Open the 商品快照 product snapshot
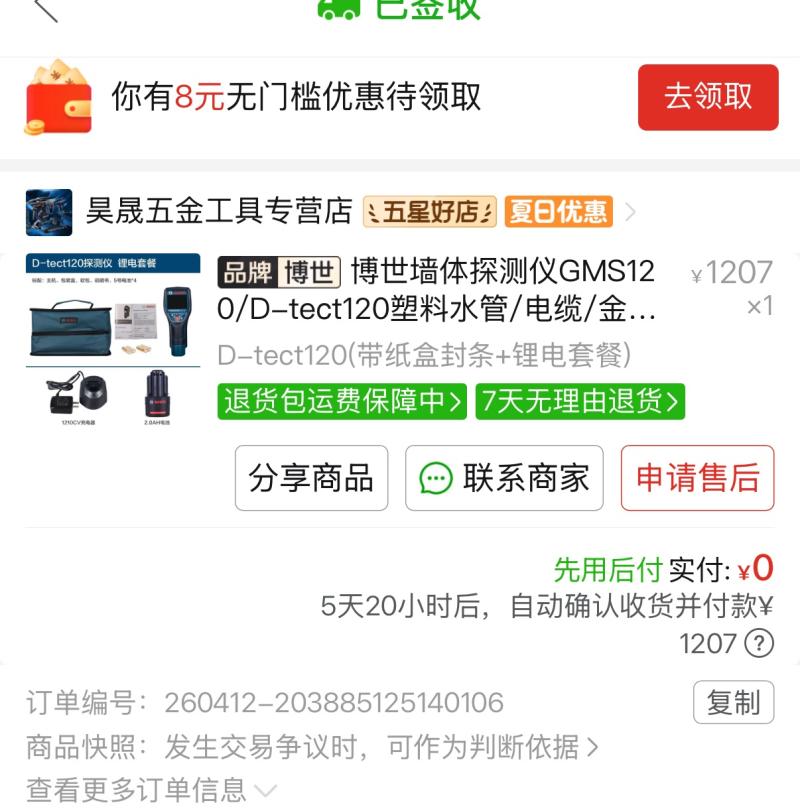The image size is (800, 811). (x=312, y=747)
